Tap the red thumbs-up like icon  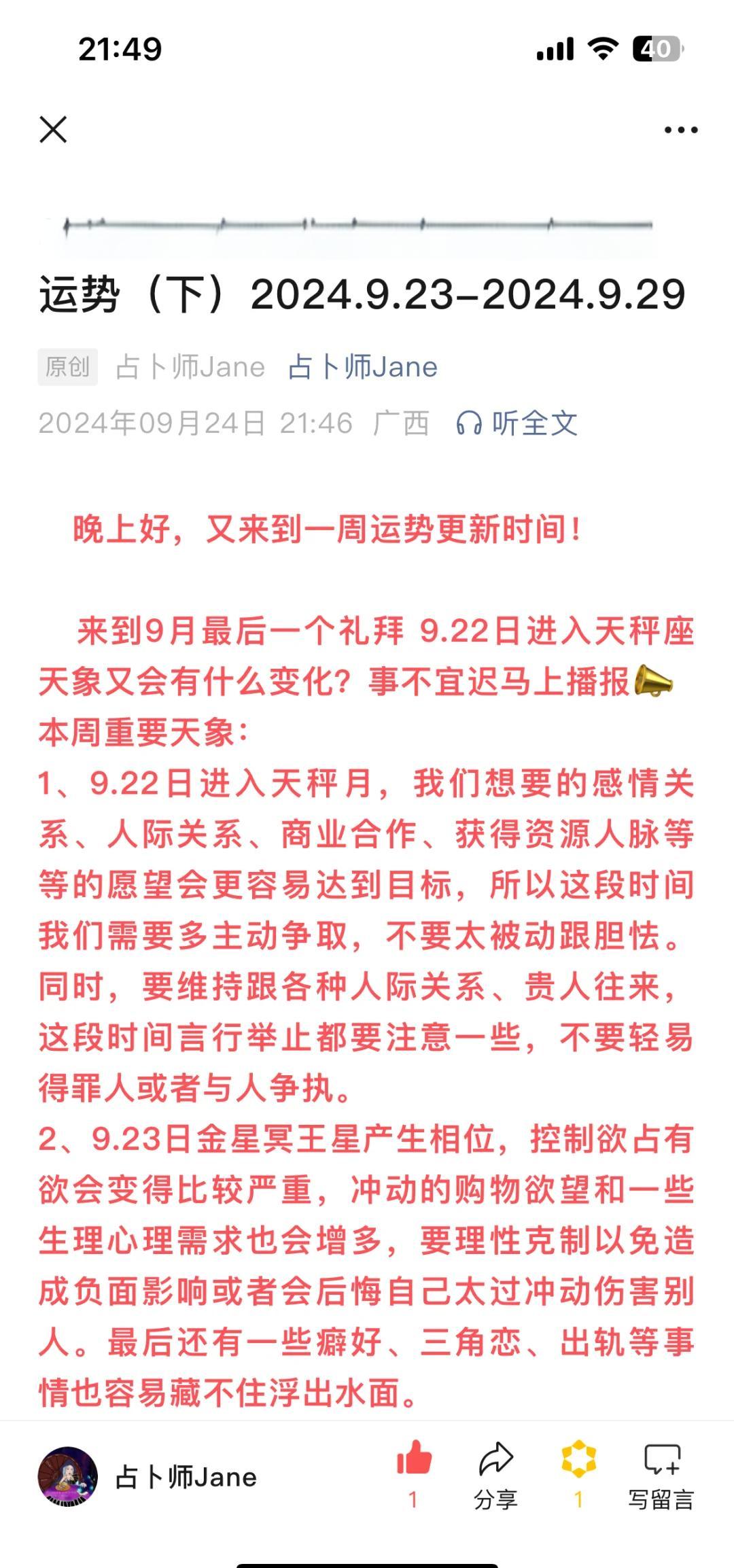point(414,1459)
